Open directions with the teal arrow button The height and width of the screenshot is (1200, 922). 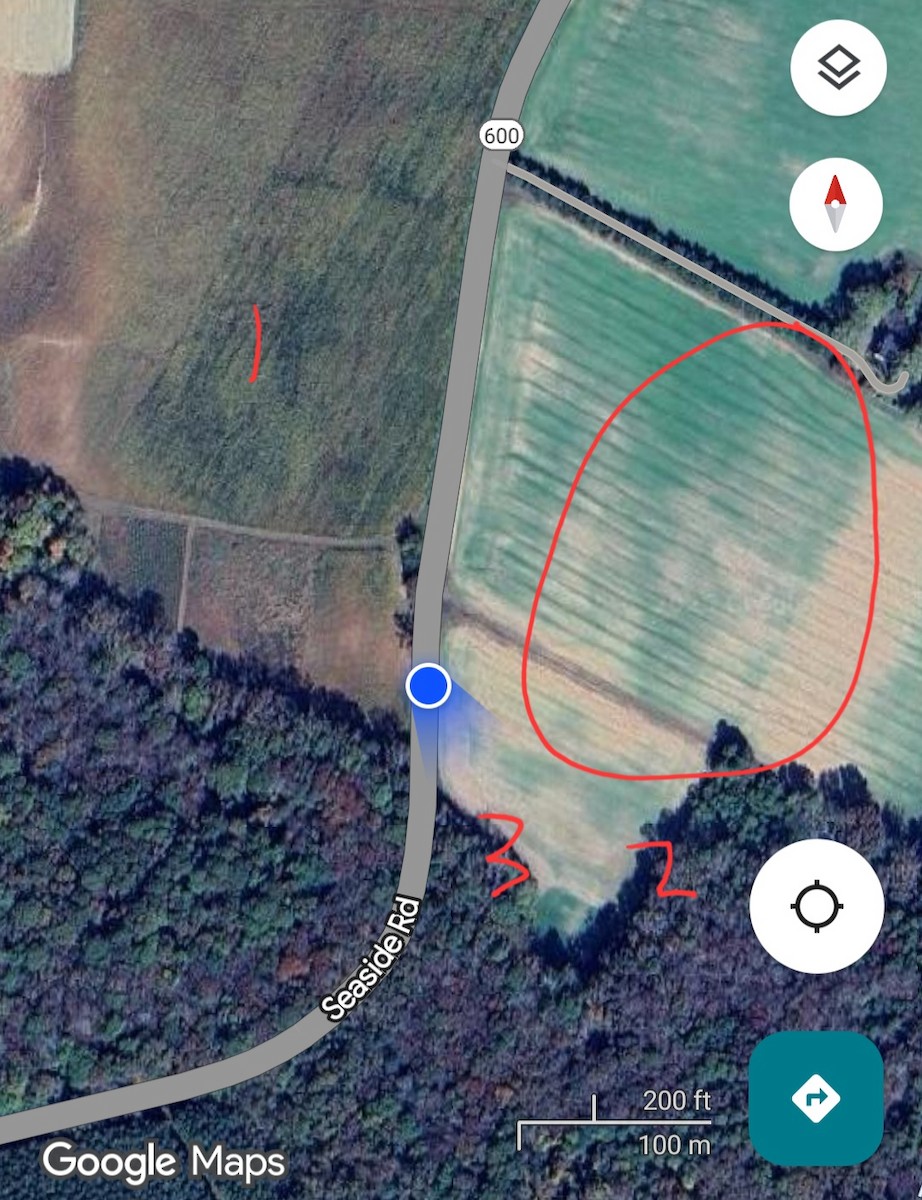(815, 1098)
